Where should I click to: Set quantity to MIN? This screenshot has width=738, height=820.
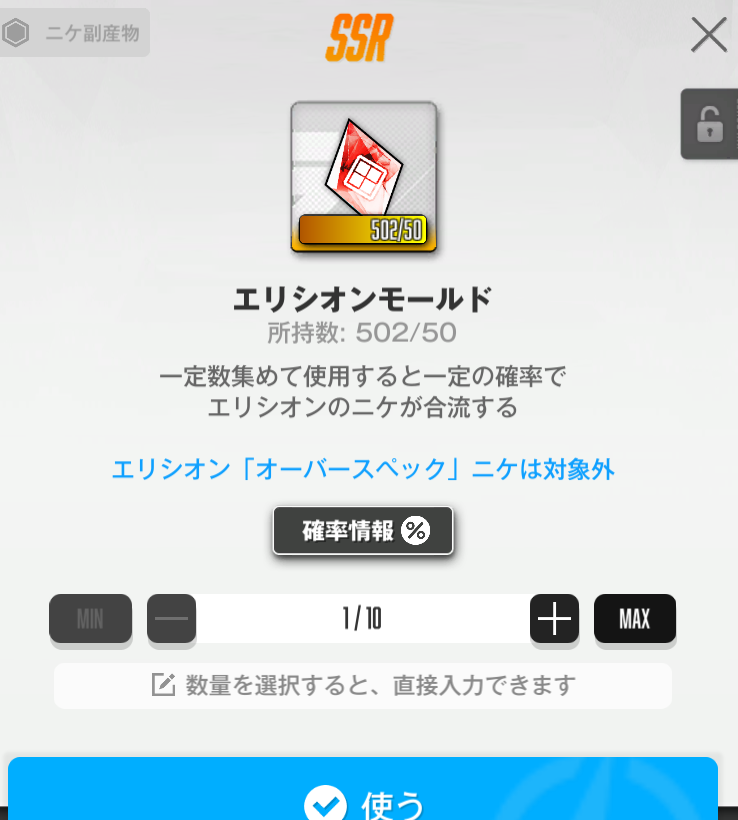pyautogui.click(x=90, y=618)
